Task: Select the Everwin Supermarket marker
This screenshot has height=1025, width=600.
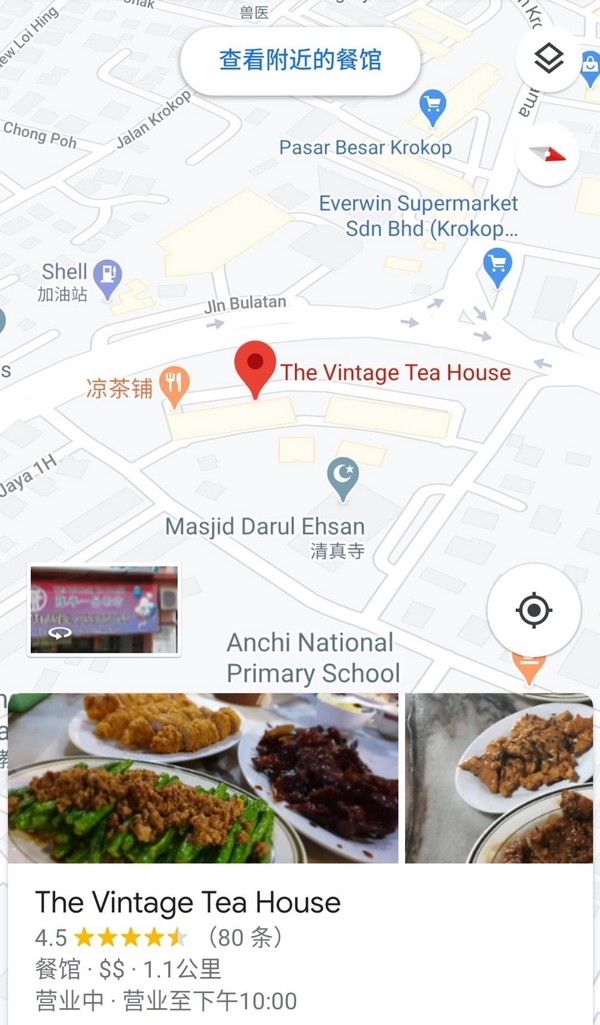Action: click(x=497, y=264)
